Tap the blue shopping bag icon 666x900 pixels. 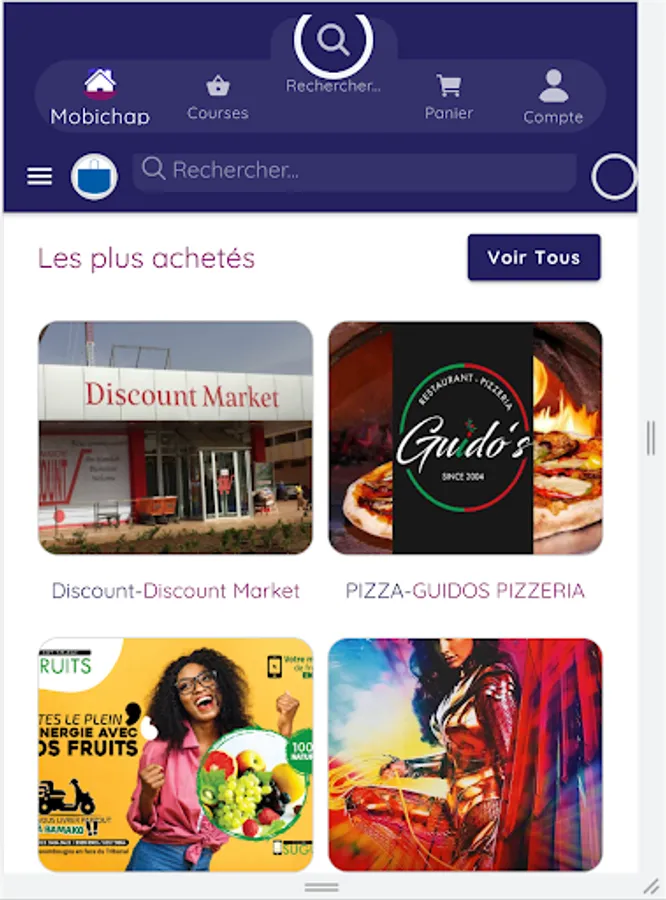pyautogui.click(x=94, y=176)
